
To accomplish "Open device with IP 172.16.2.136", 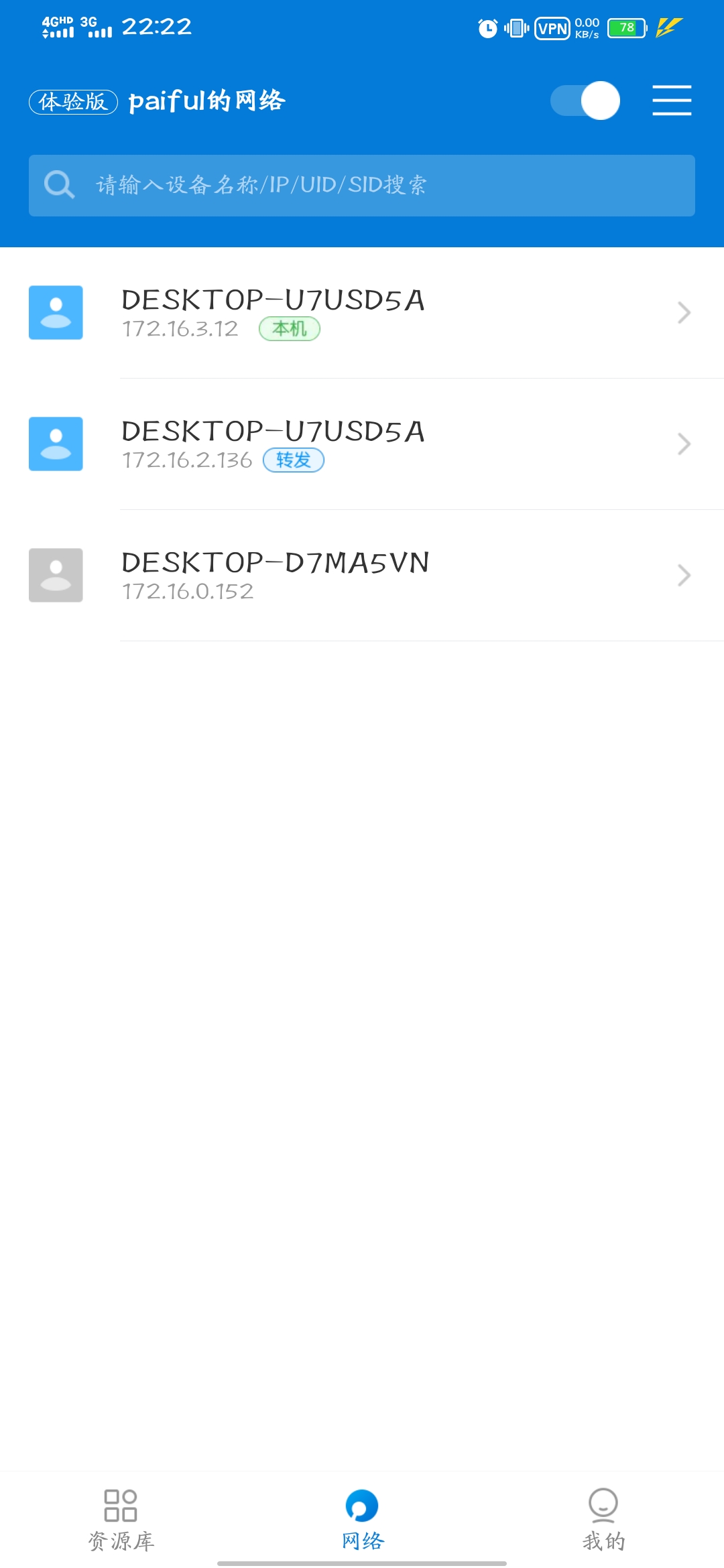I will [362, 444].
